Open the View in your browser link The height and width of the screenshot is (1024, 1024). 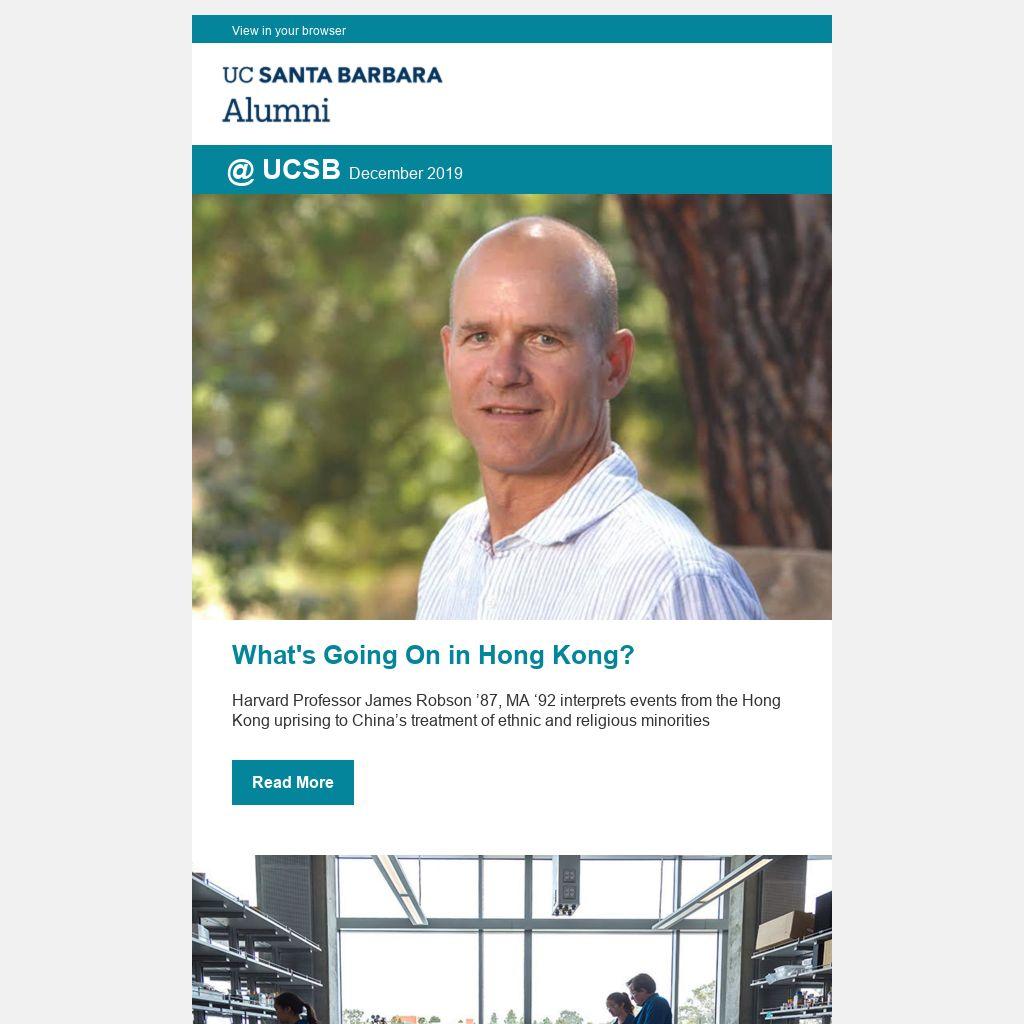[x=288, y=31]
